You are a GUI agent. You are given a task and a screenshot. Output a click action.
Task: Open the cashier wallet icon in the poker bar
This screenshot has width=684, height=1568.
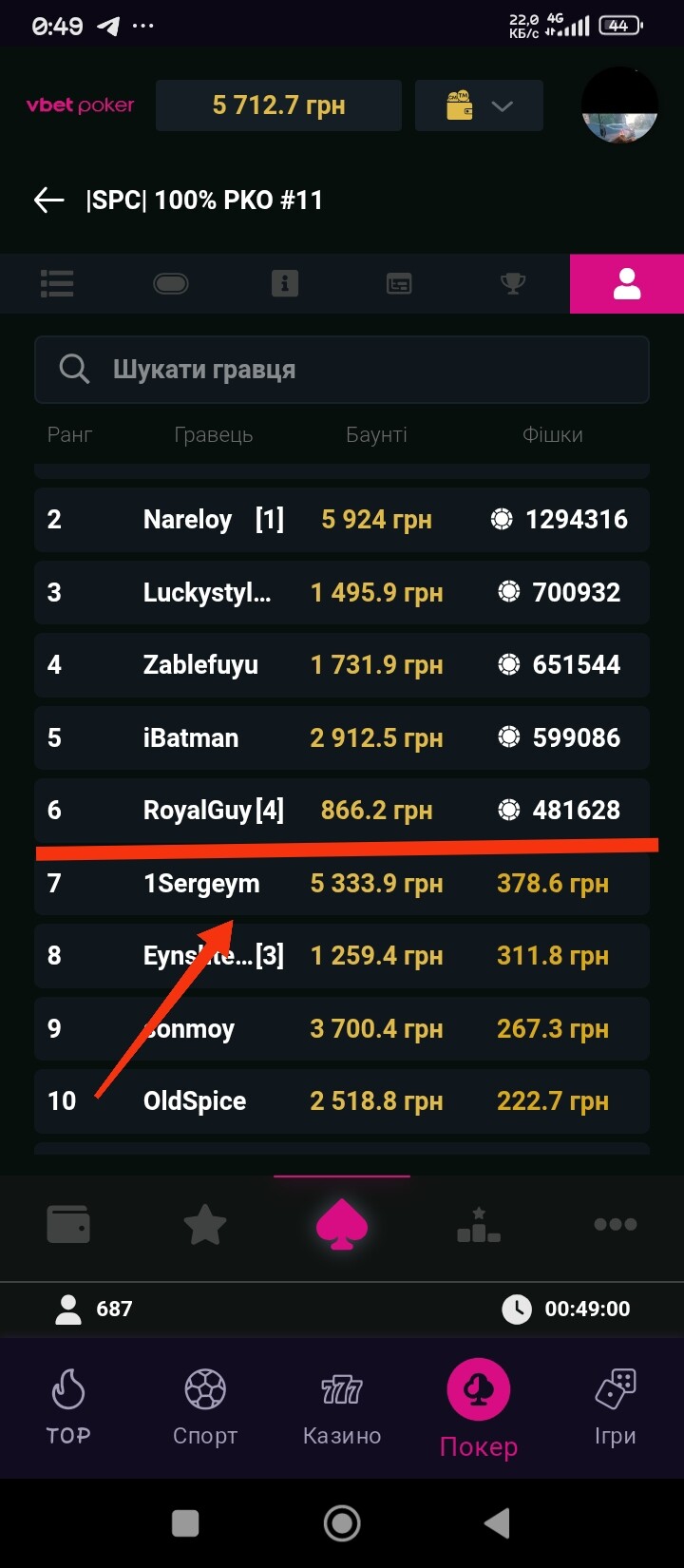(68, 1224)
